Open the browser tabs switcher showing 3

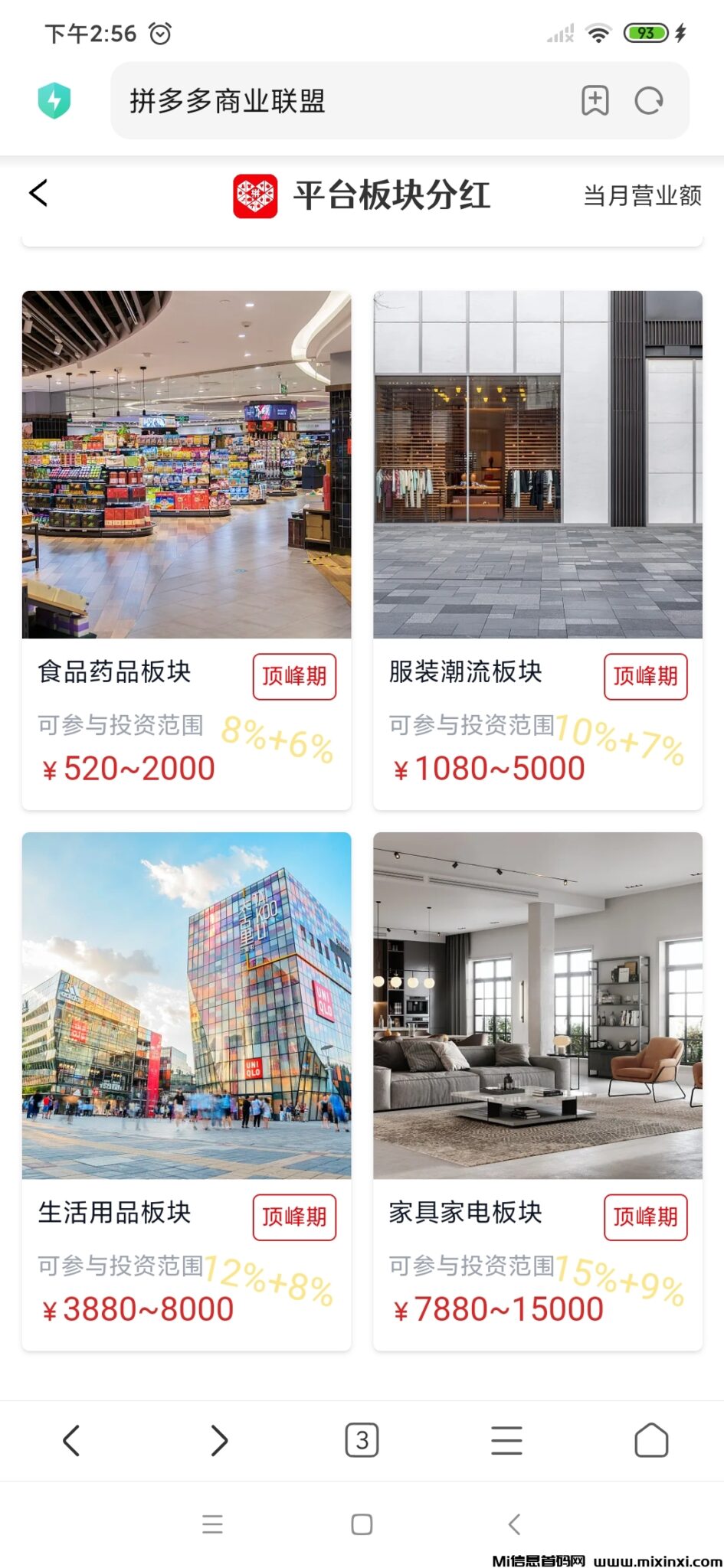point(362,1440)
